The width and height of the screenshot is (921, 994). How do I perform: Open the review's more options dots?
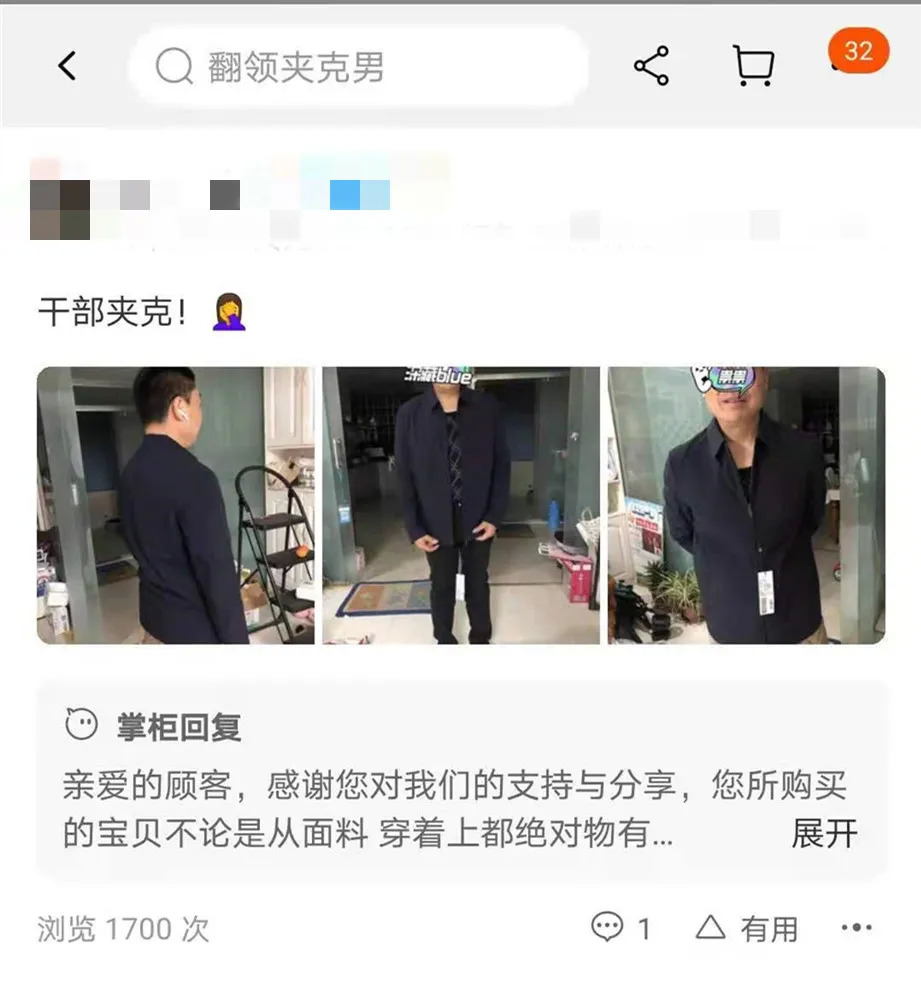tap(856, 928)
